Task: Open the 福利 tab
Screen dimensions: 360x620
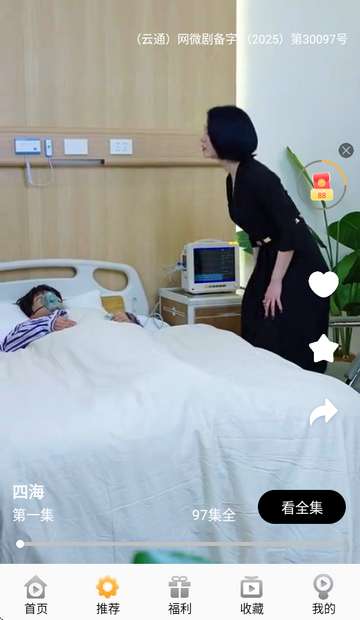Action: coord(180,595)
